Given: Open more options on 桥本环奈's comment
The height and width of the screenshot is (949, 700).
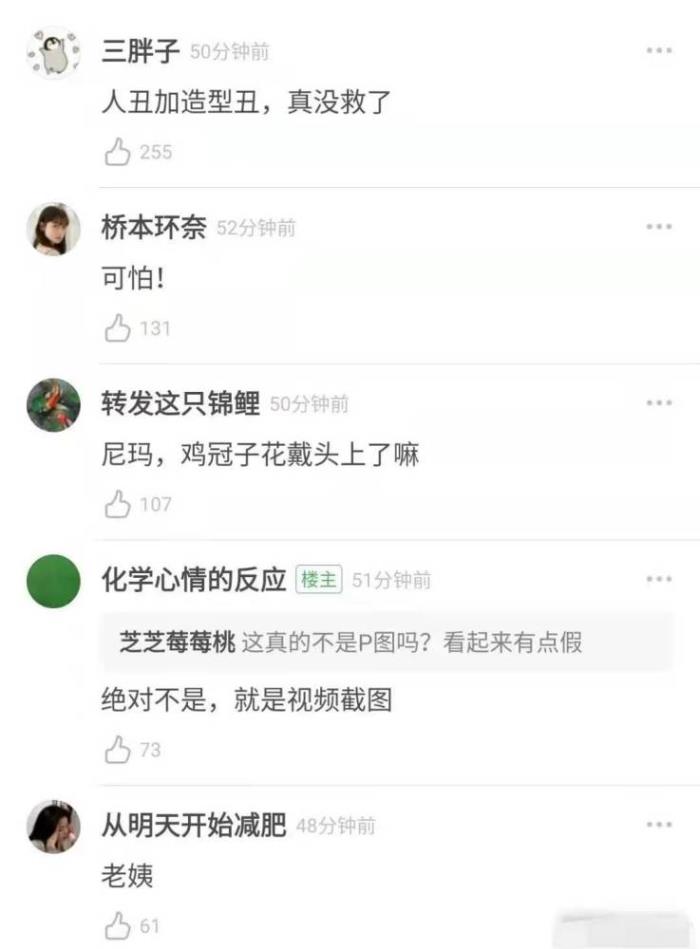Looking at the screenshot, I should coord(658,227).
